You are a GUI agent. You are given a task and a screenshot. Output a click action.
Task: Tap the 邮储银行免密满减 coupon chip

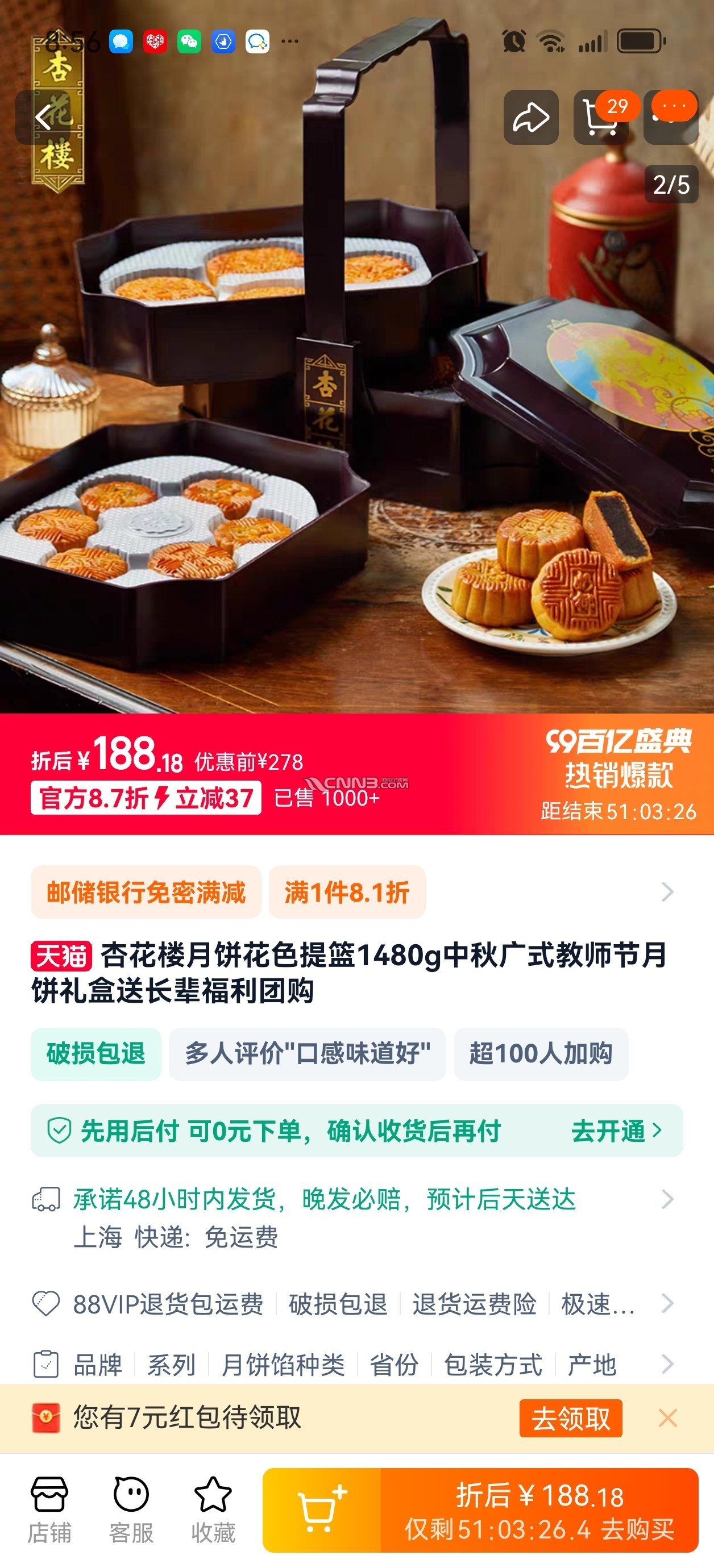(146, 892)
